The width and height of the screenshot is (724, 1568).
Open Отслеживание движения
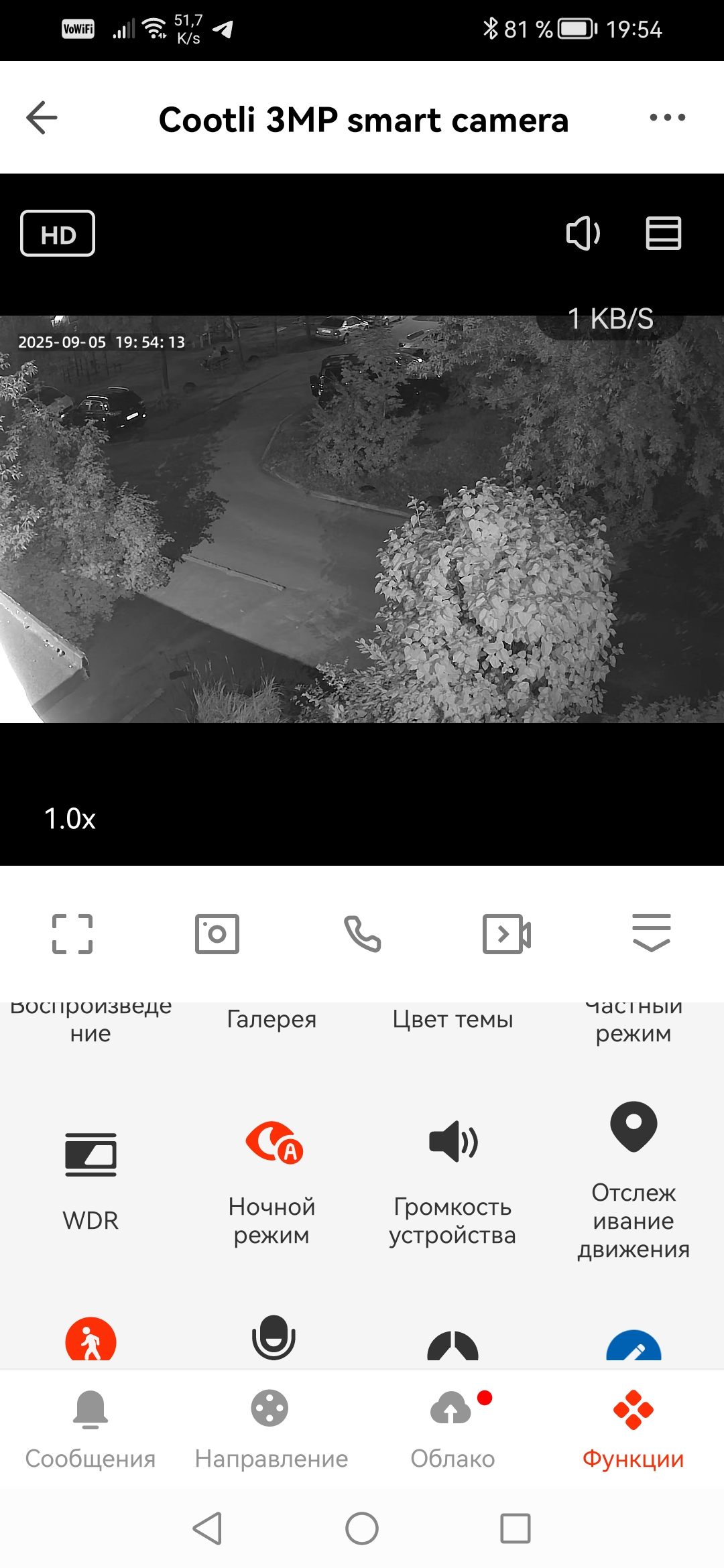pyautogui.click(x=633, y=1179)
